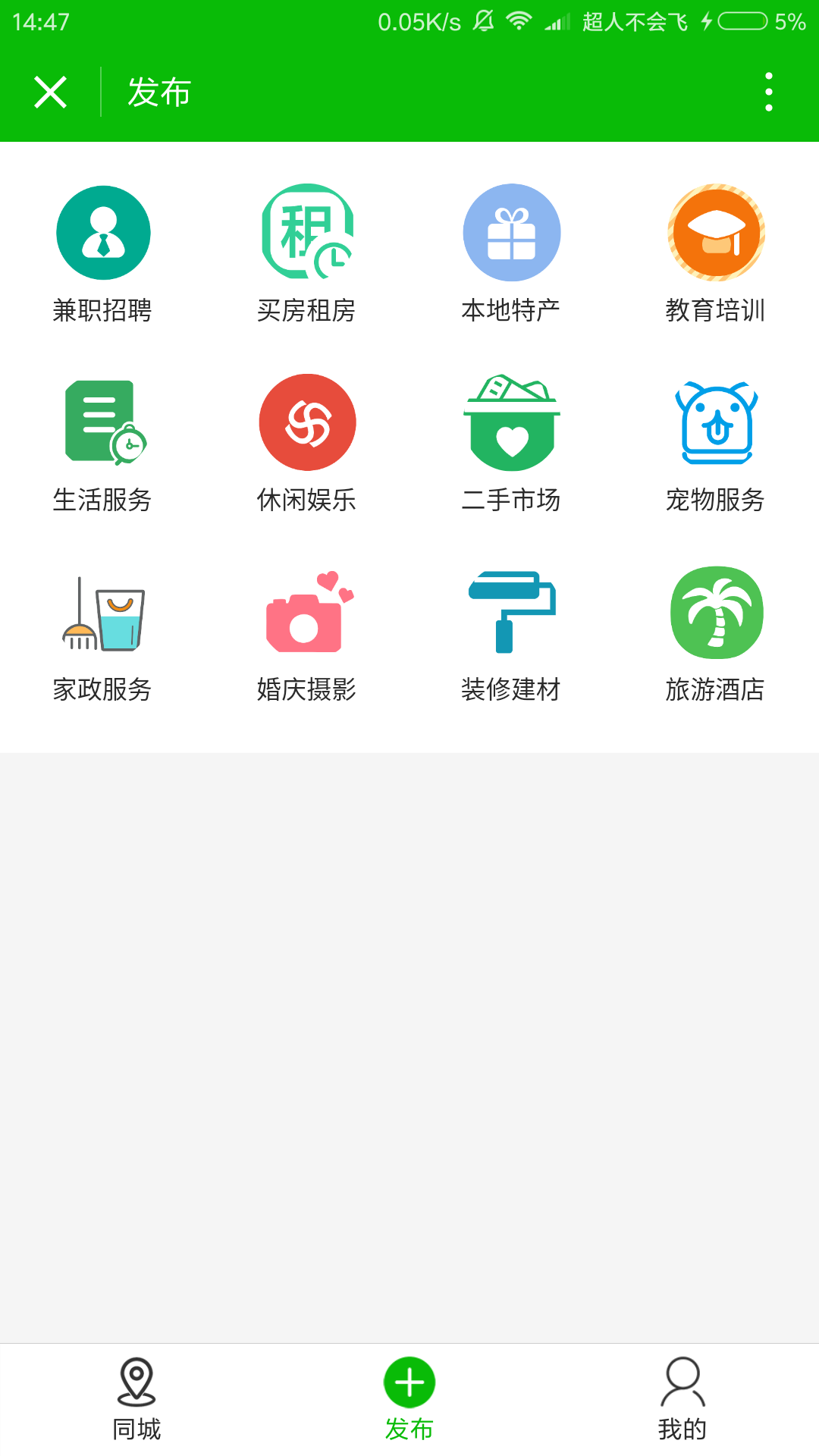Close the 发布 page with the X
The width and height of the screenshot is (819, 1456).
(x=50, y=93)
